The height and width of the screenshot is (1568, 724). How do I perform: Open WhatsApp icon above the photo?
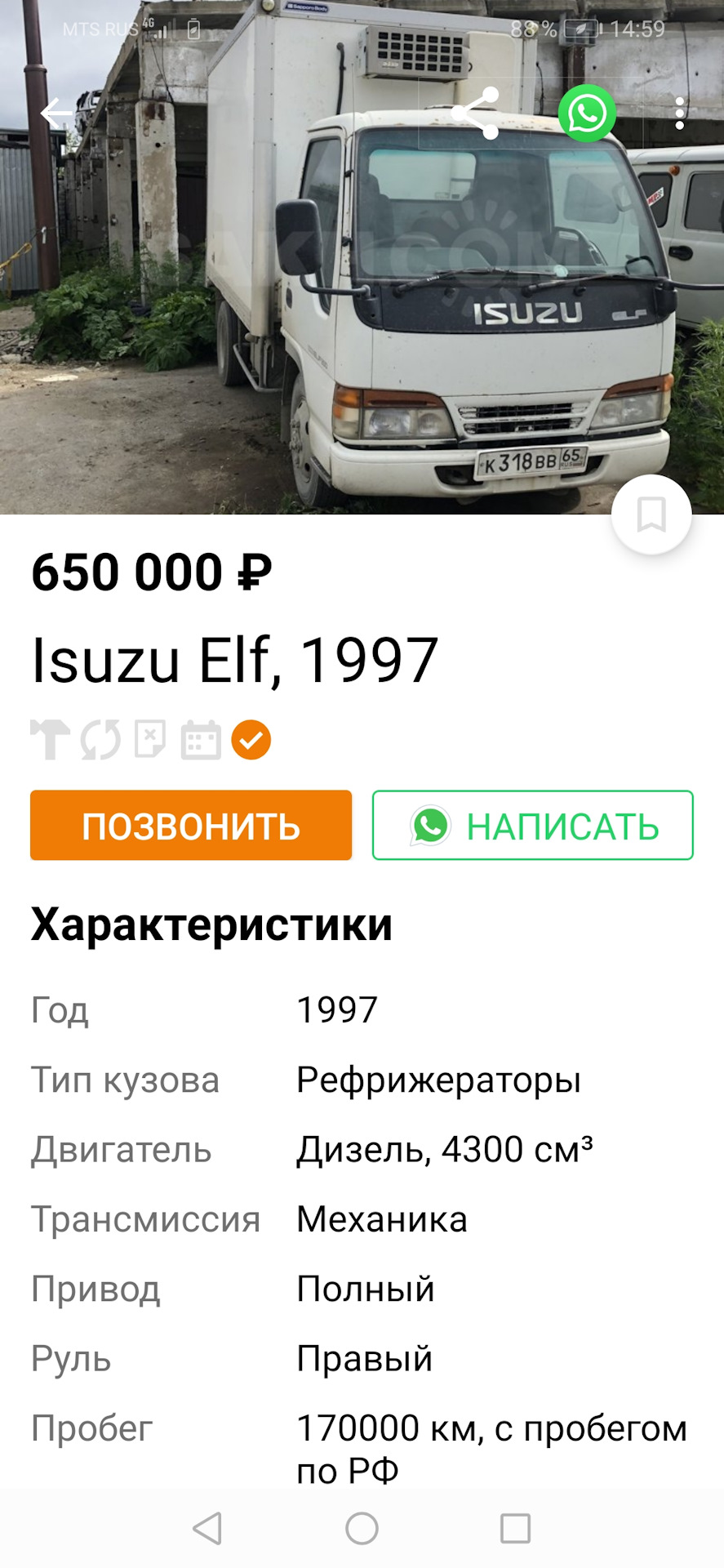[587, 113]
